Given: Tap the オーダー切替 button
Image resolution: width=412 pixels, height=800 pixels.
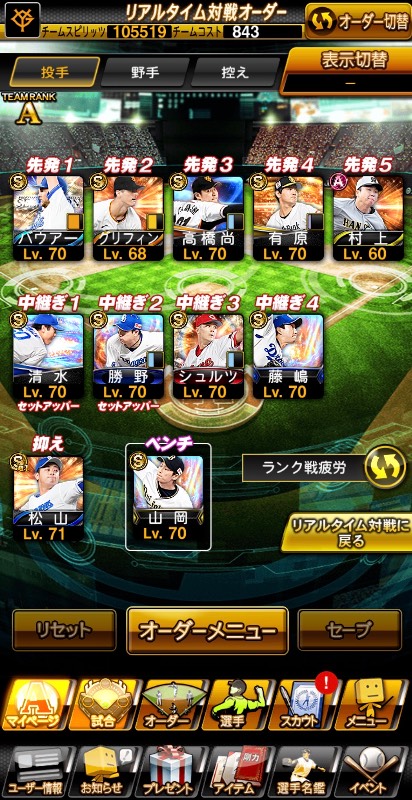Looking at the screenshot, I should click(358, 20).
